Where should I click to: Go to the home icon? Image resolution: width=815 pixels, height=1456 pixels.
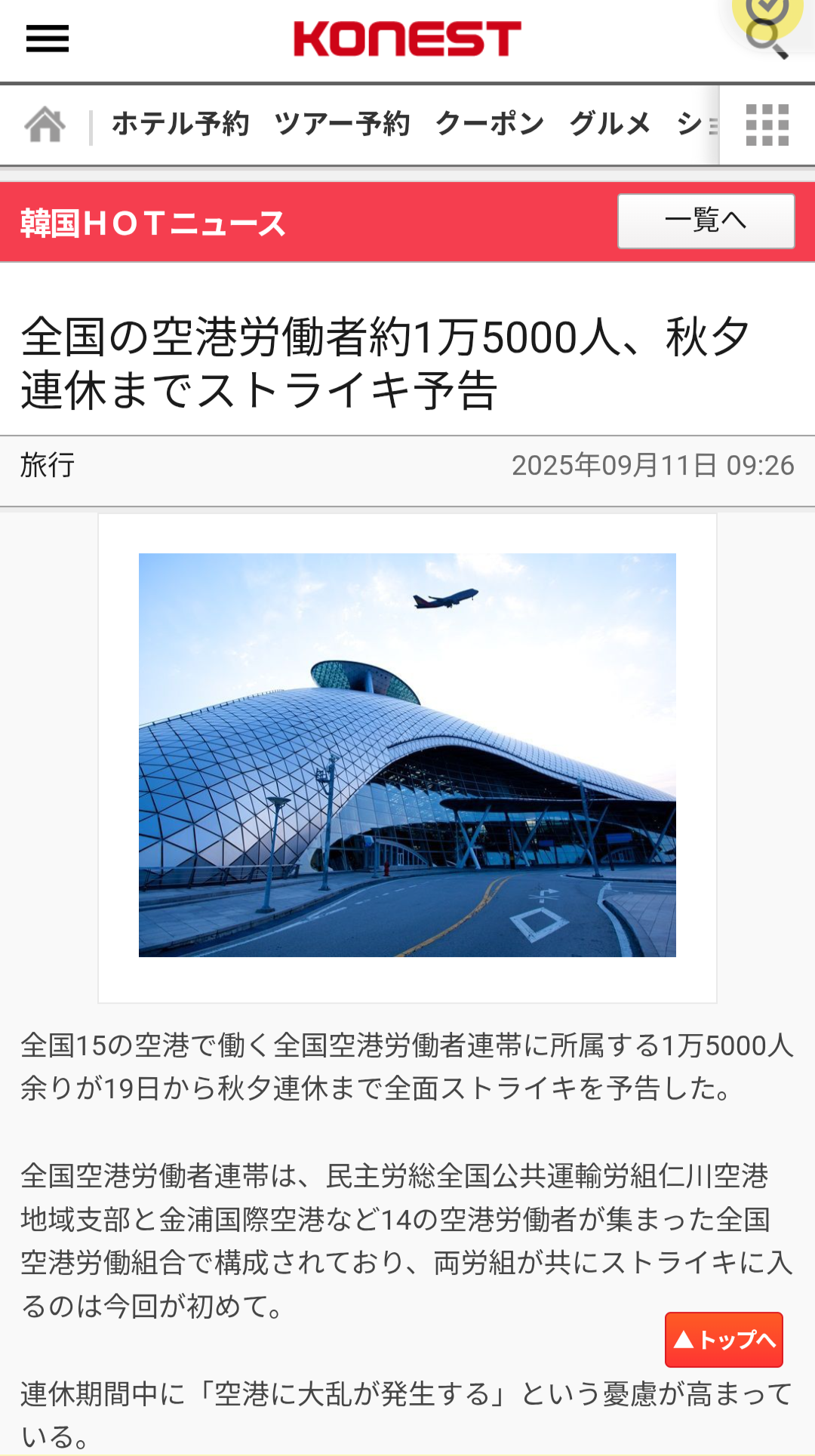[45, 125]
